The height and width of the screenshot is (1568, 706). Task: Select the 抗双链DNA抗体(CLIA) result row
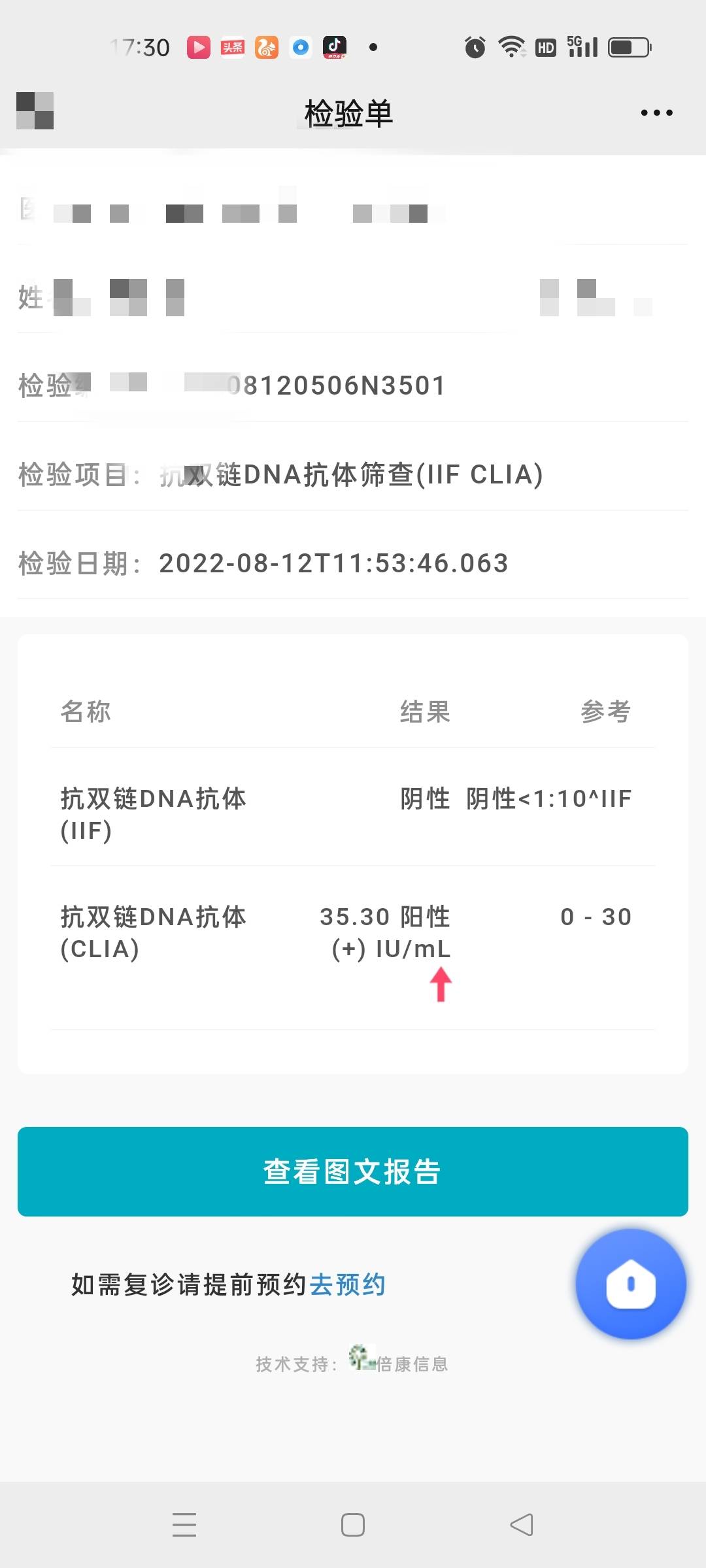(353, 934)
